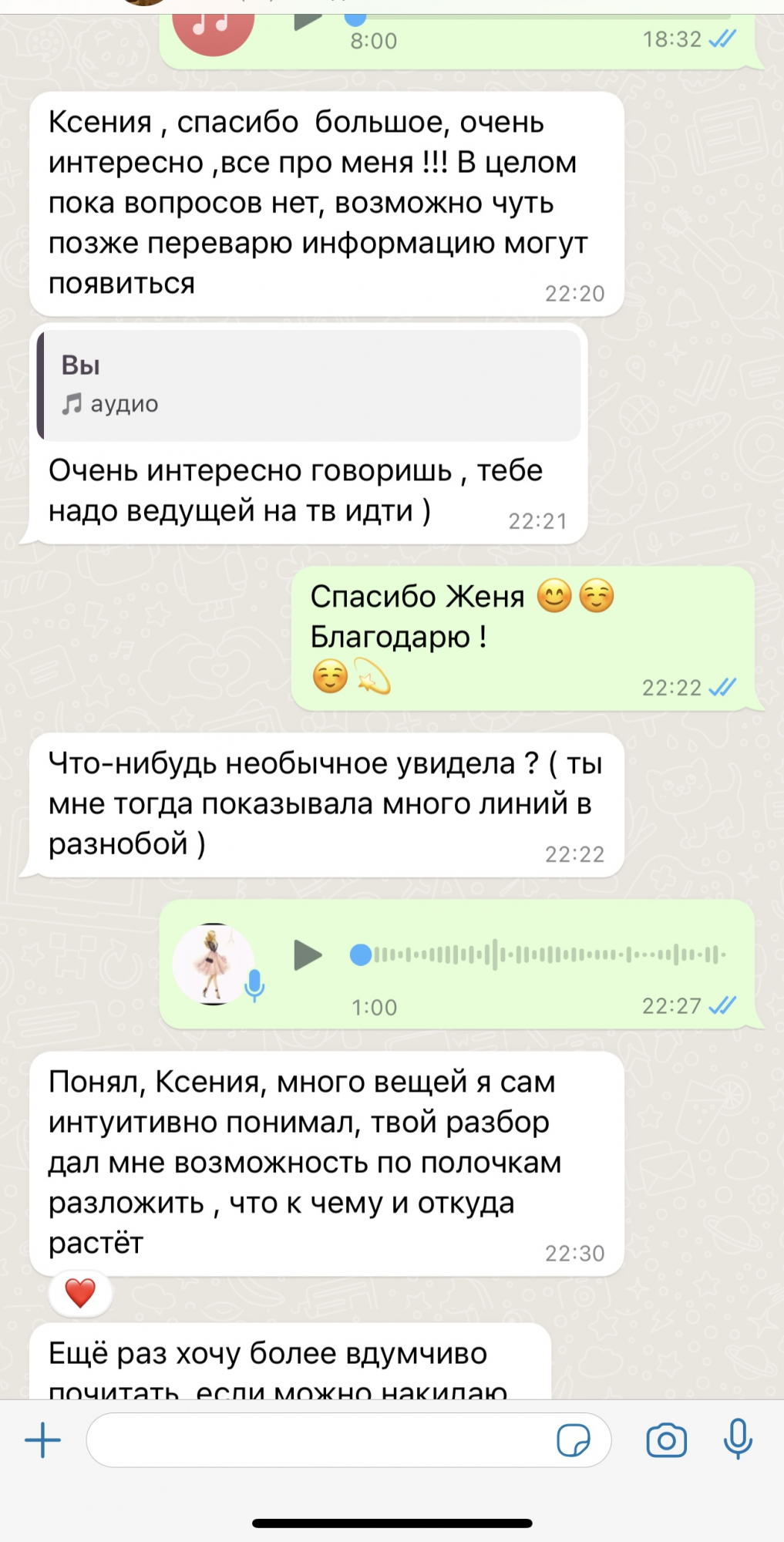Viewport: 784px width, 1542px height.
Task: Open the attachment plus menu
Action: coord(43,1440)
